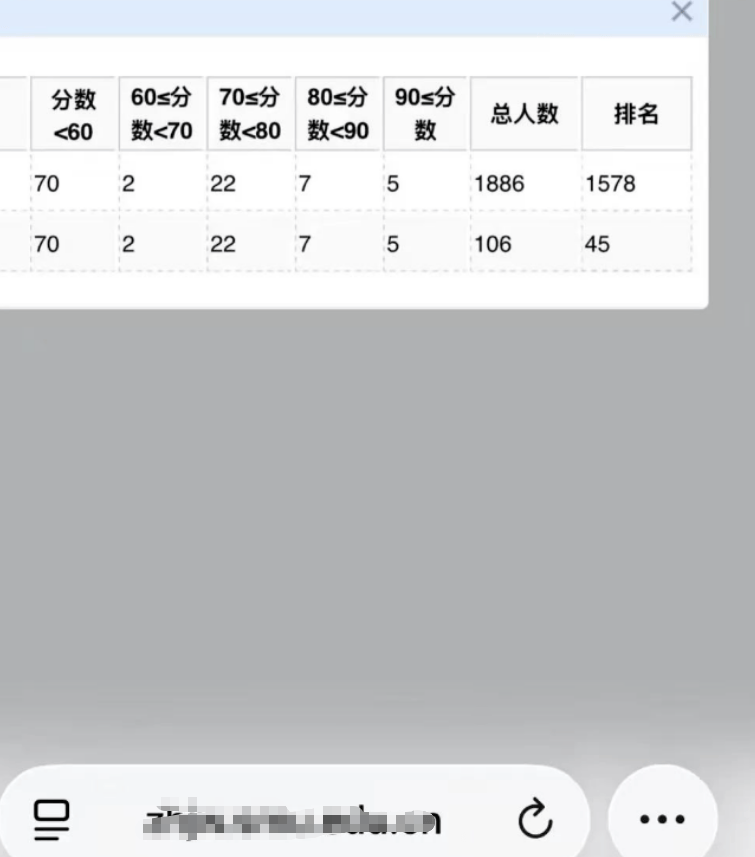Select the 60≤分数<70 header cell
The width and height of the screenshot is (755, 857).
pos(160,113)
